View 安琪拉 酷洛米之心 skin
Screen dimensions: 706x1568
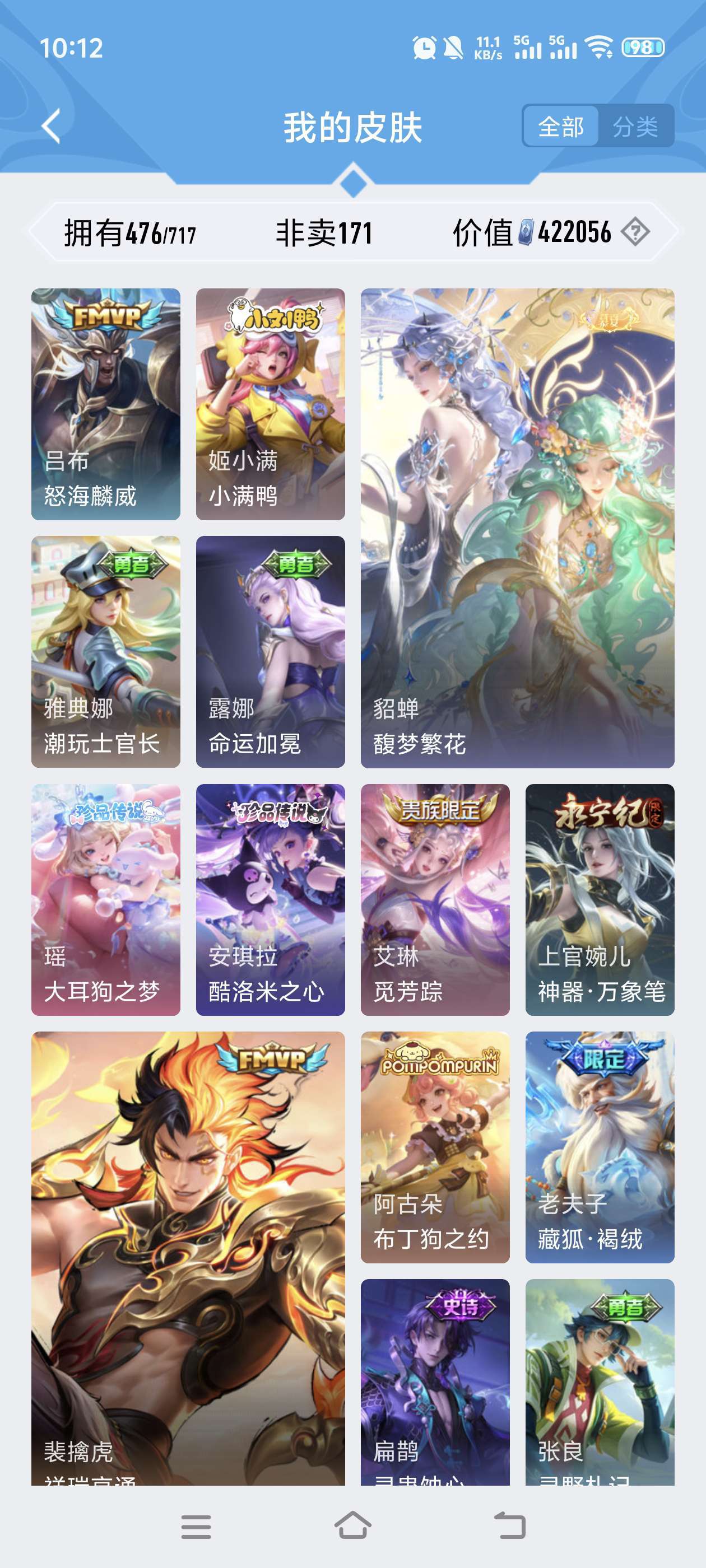(271, 899)
